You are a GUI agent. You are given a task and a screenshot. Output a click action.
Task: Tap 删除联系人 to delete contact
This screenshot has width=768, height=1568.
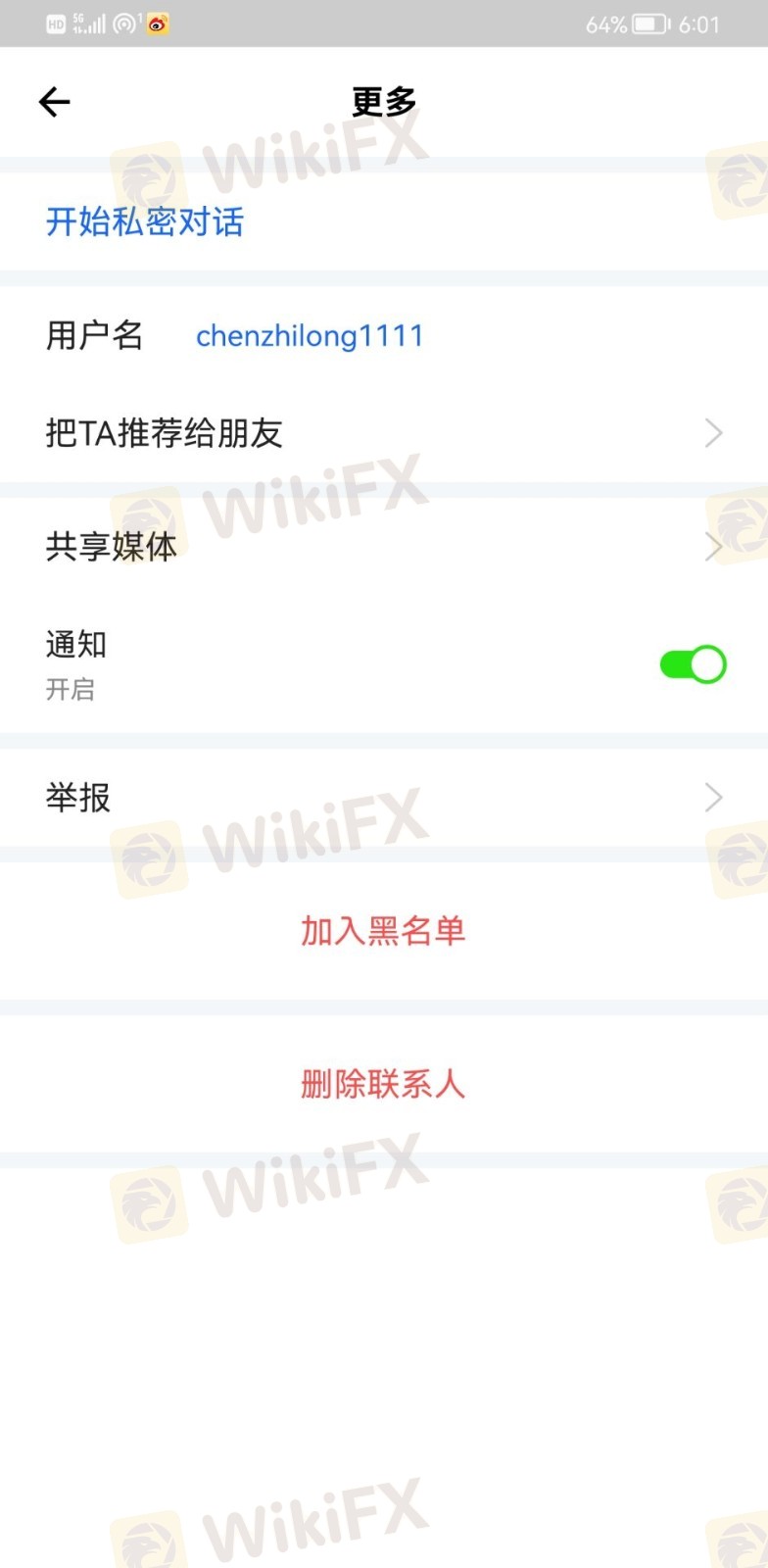tap(383, 1084)
